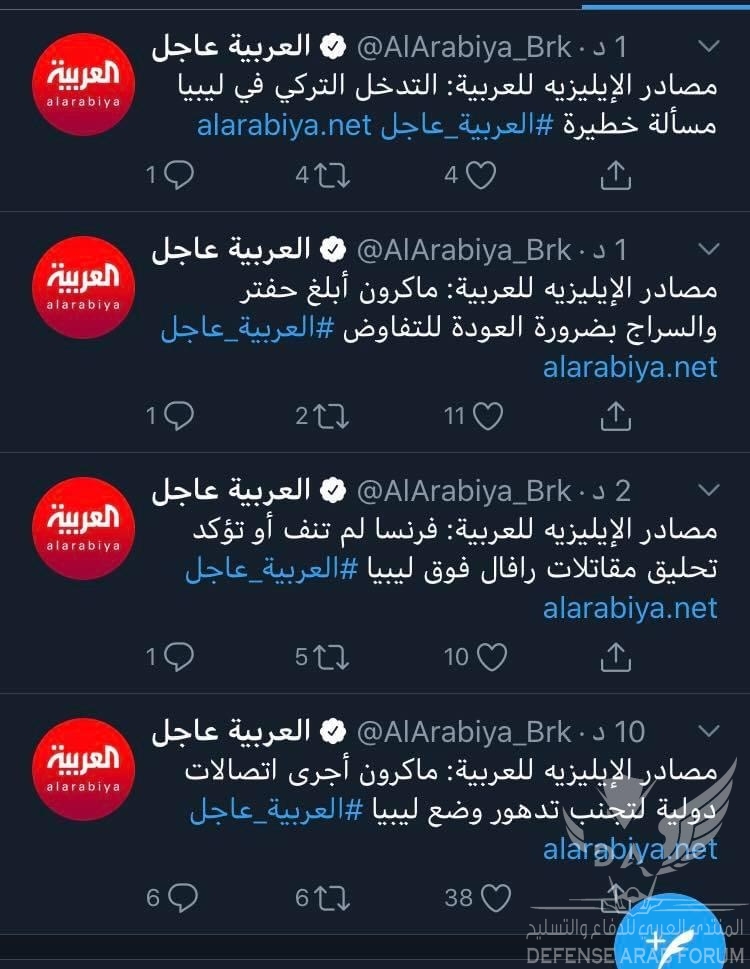Open the dropdown chevron on the Rafale fighters tweet
Image resolution: width=750 pixels, height=969 pixels.
click(707, 491)
